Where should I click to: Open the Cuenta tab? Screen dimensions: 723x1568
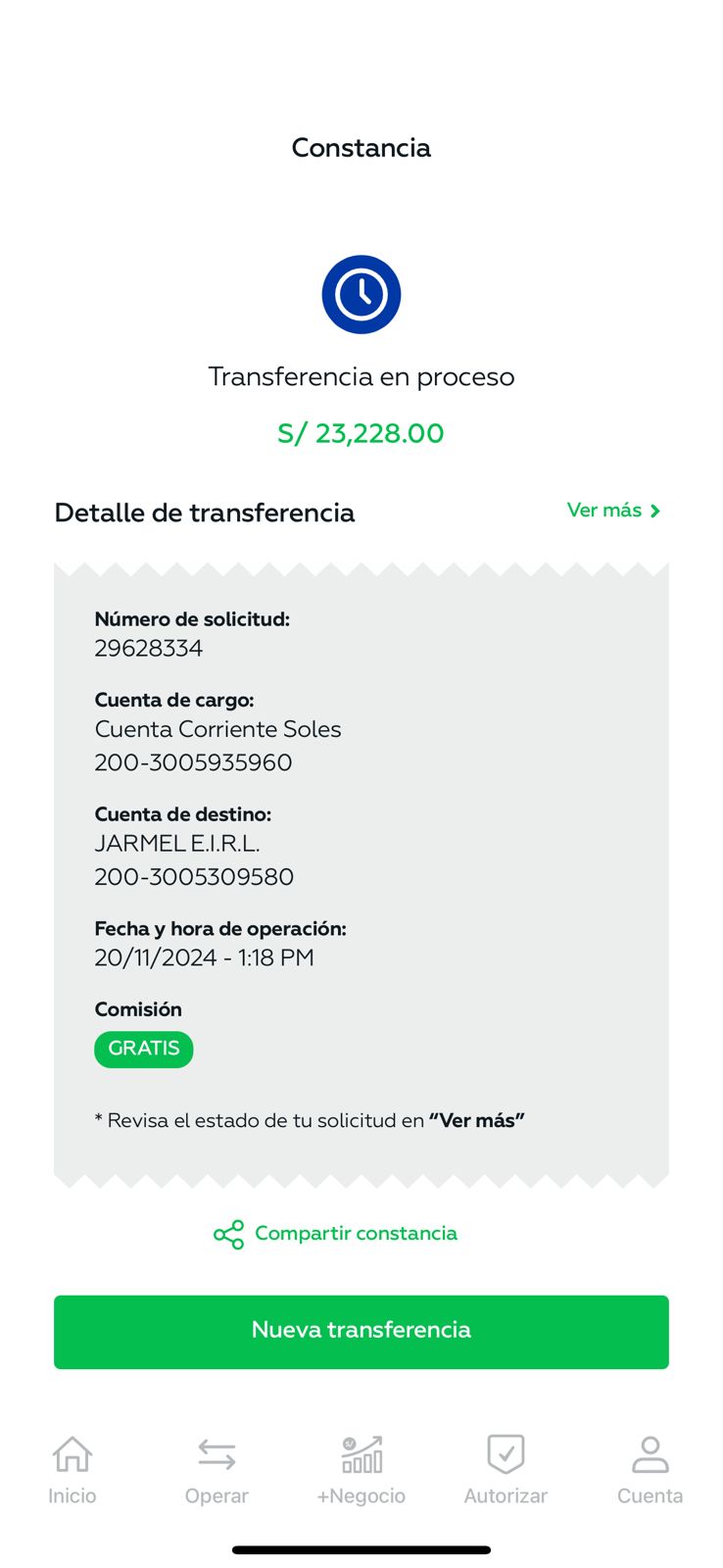click(x=650, y=1470)
